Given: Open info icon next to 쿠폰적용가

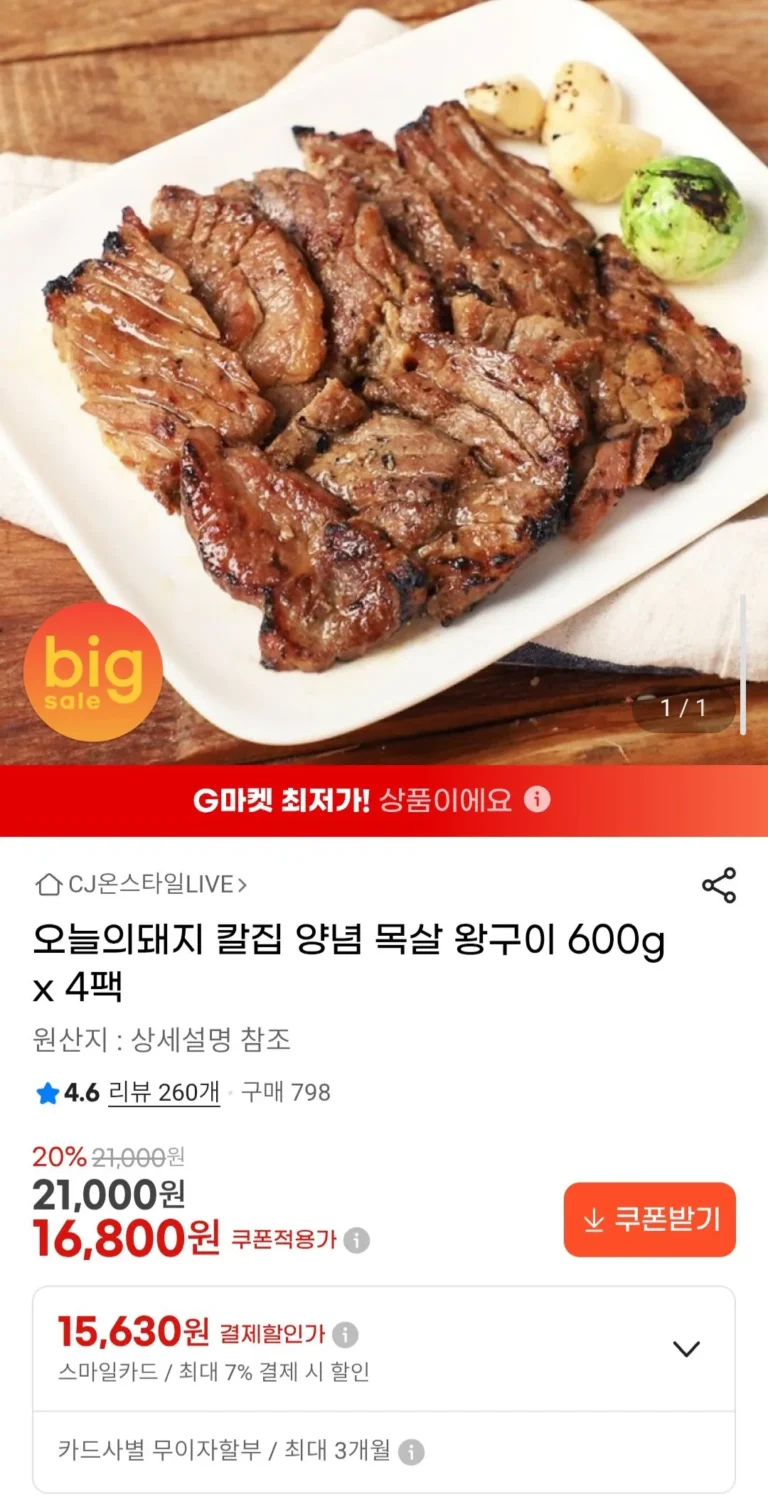Looking at the screenshot, I should click(357, 1241).
